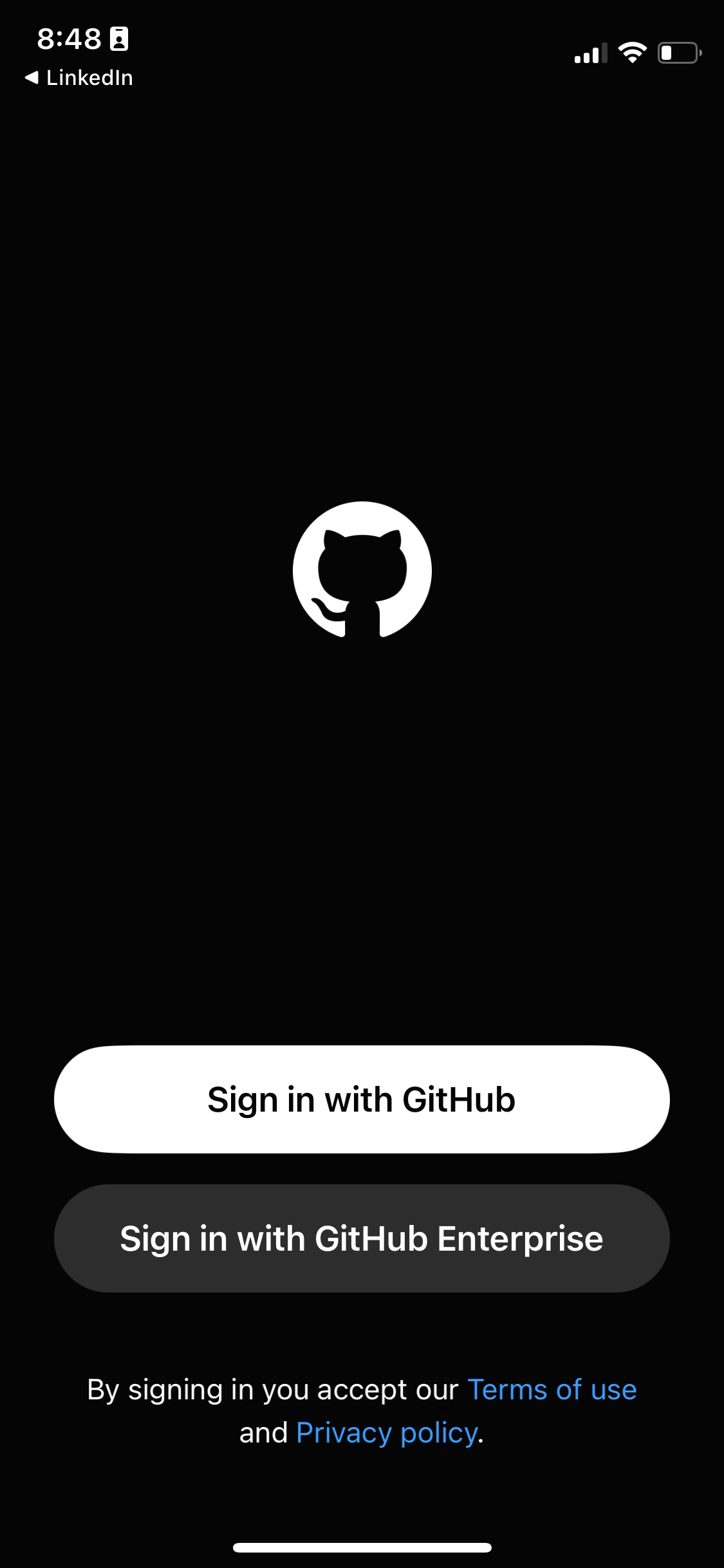Tap the battery icon at top right

coord(679,54)
